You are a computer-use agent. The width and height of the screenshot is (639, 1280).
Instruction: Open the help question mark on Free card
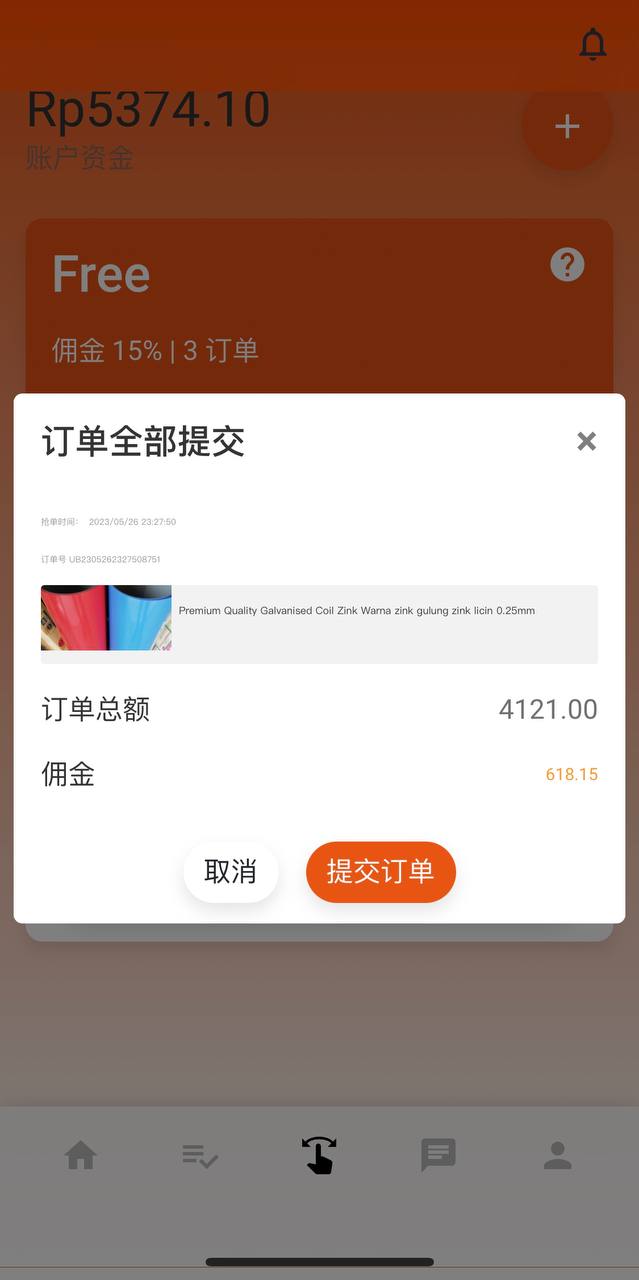[x=567, y=265]
